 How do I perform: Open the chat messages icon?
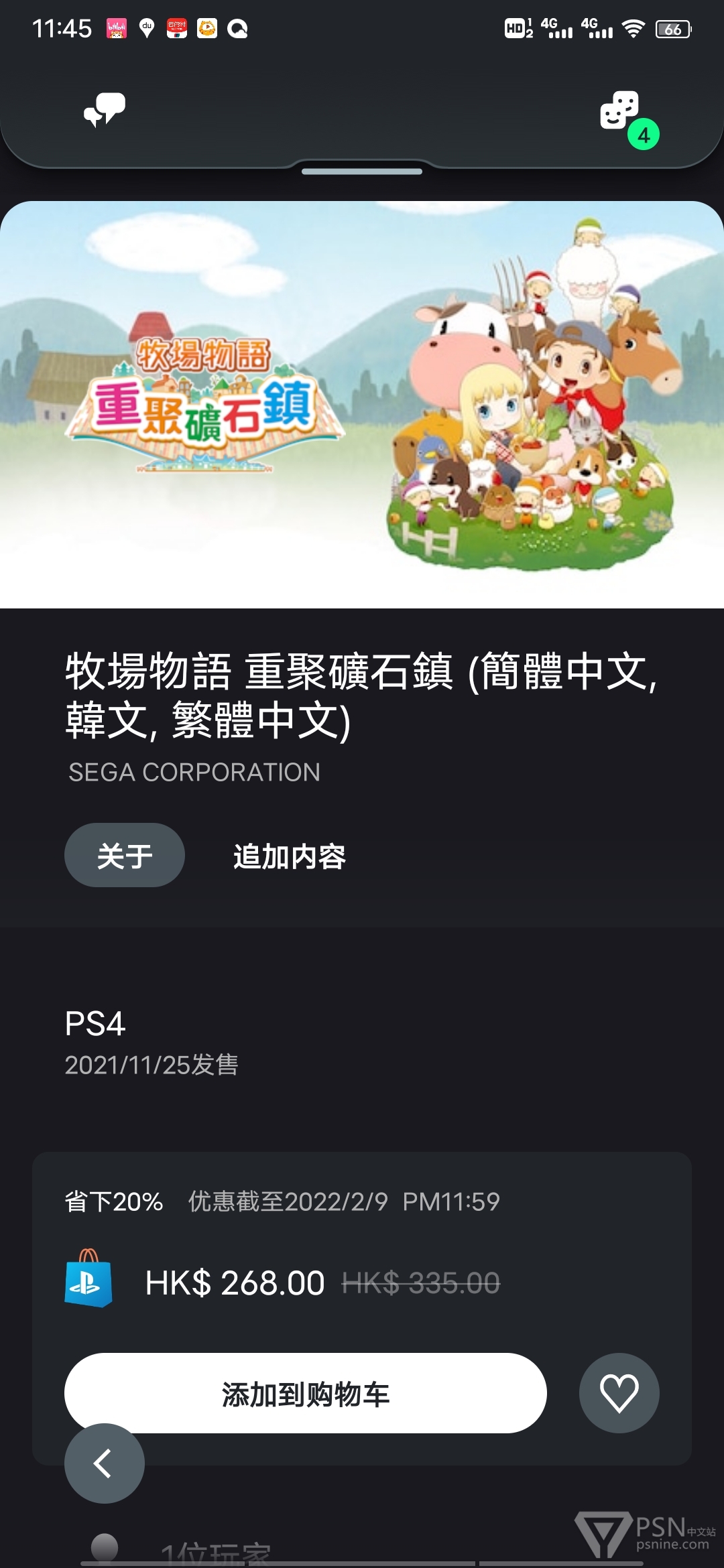tap(105, 111)
